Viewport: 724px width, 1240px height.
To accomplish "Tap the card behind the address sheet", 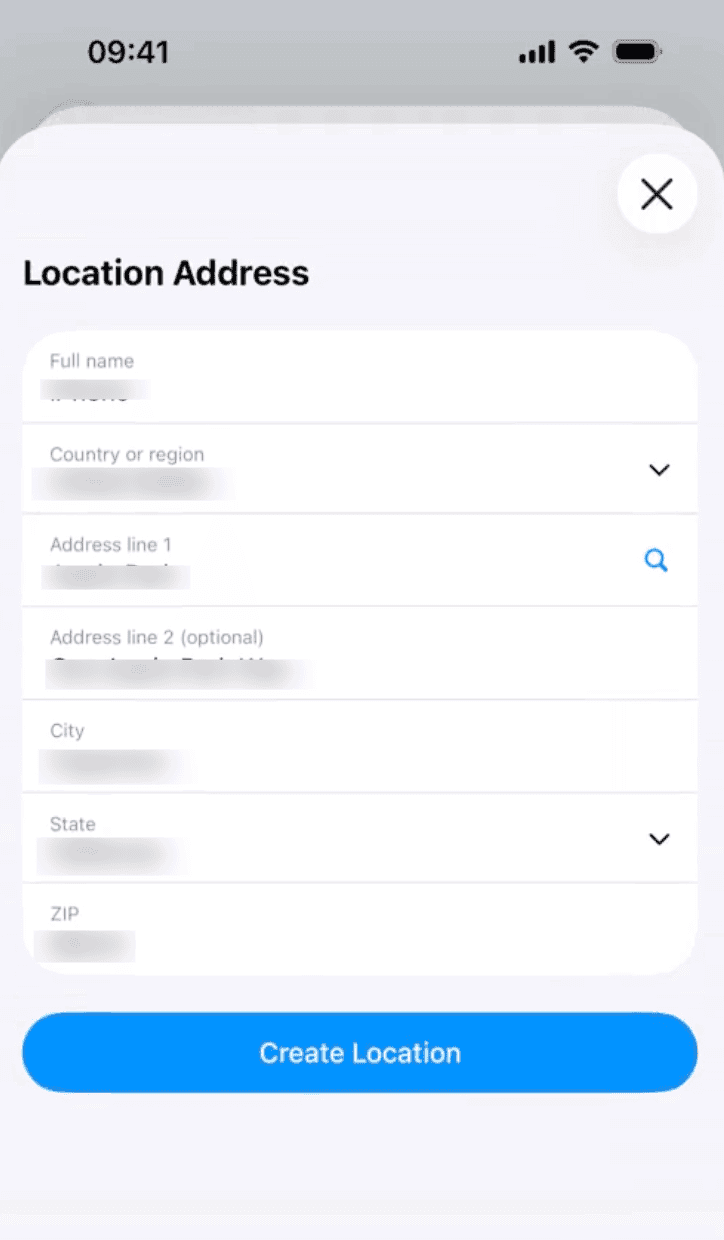I will coord(362,110).
